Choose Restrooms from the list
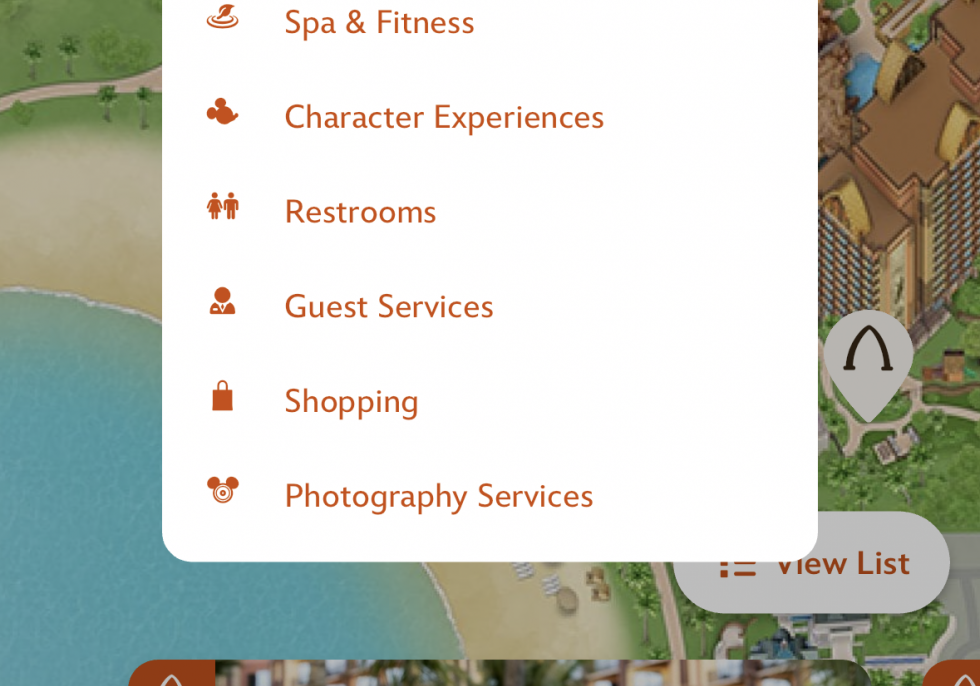 (360, 212)
